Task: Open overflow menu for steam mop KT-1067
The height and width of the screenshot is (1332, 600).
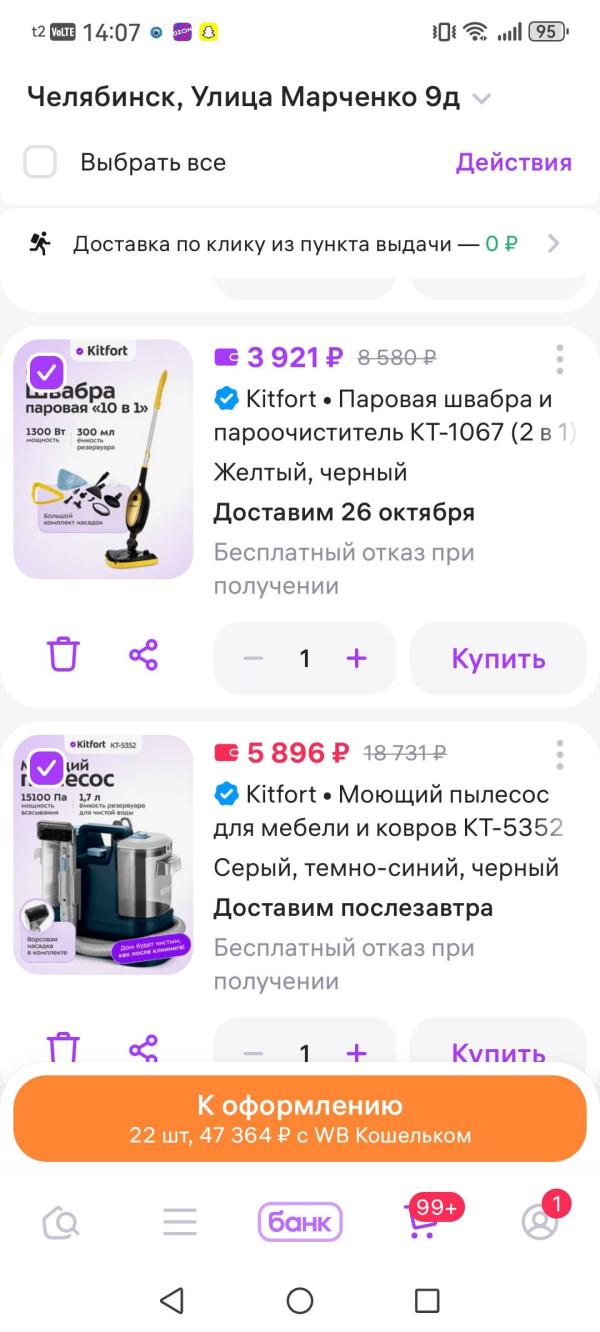Action: 559,359
